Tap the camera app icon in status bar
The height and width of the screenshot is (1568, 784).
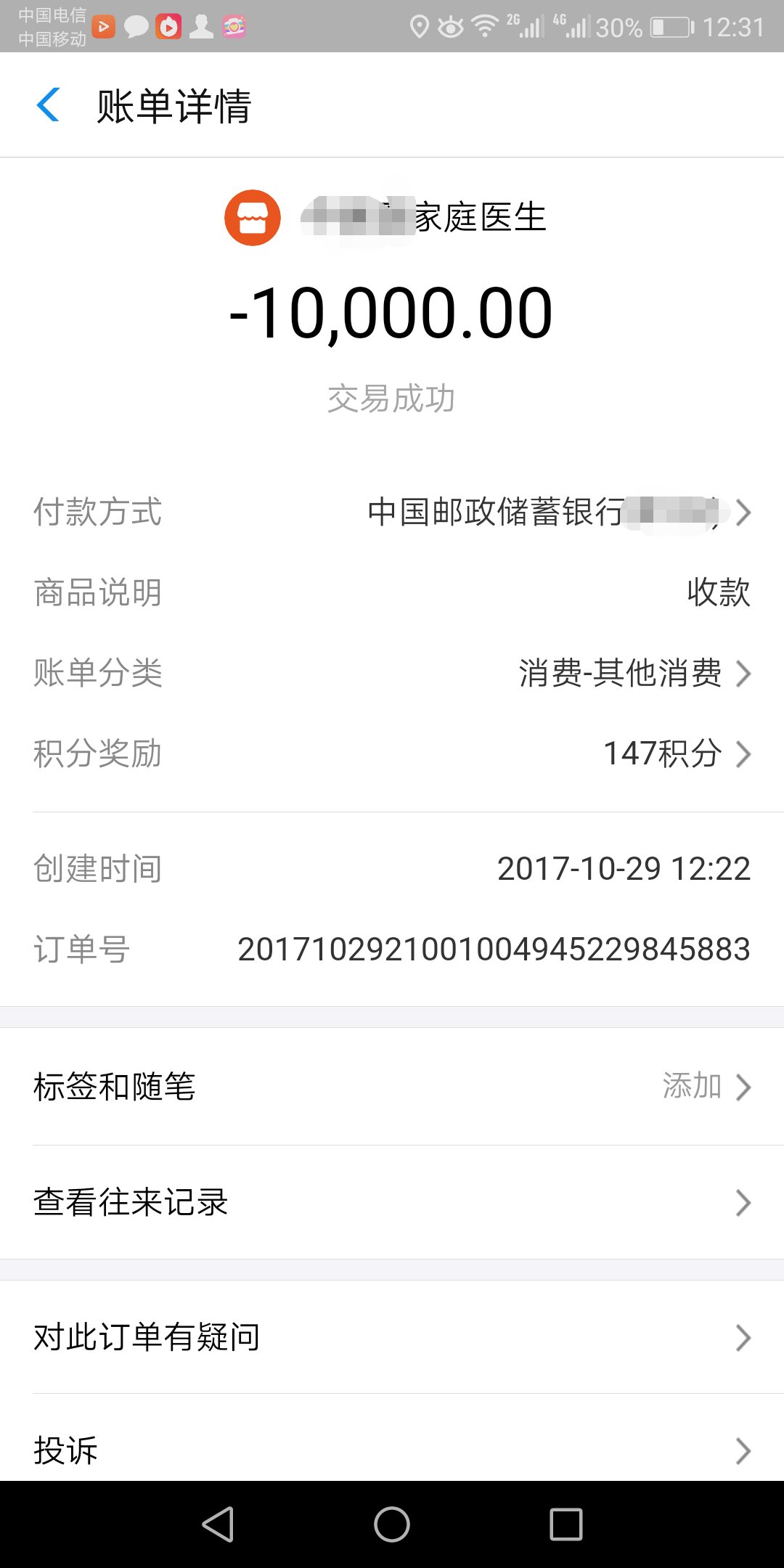(234, 28)
